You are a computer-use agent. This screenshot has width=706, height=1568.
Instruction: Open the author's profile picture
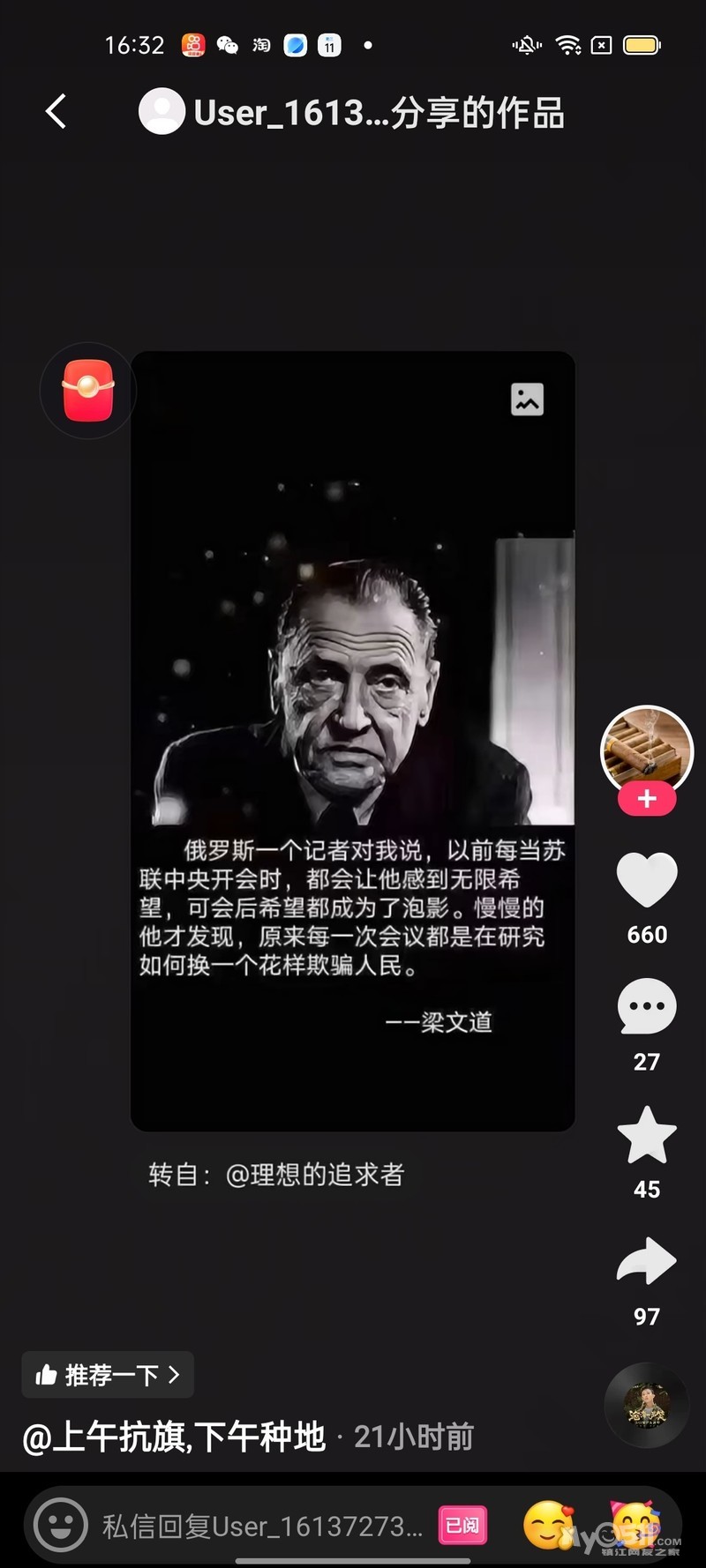pos(647,750)
